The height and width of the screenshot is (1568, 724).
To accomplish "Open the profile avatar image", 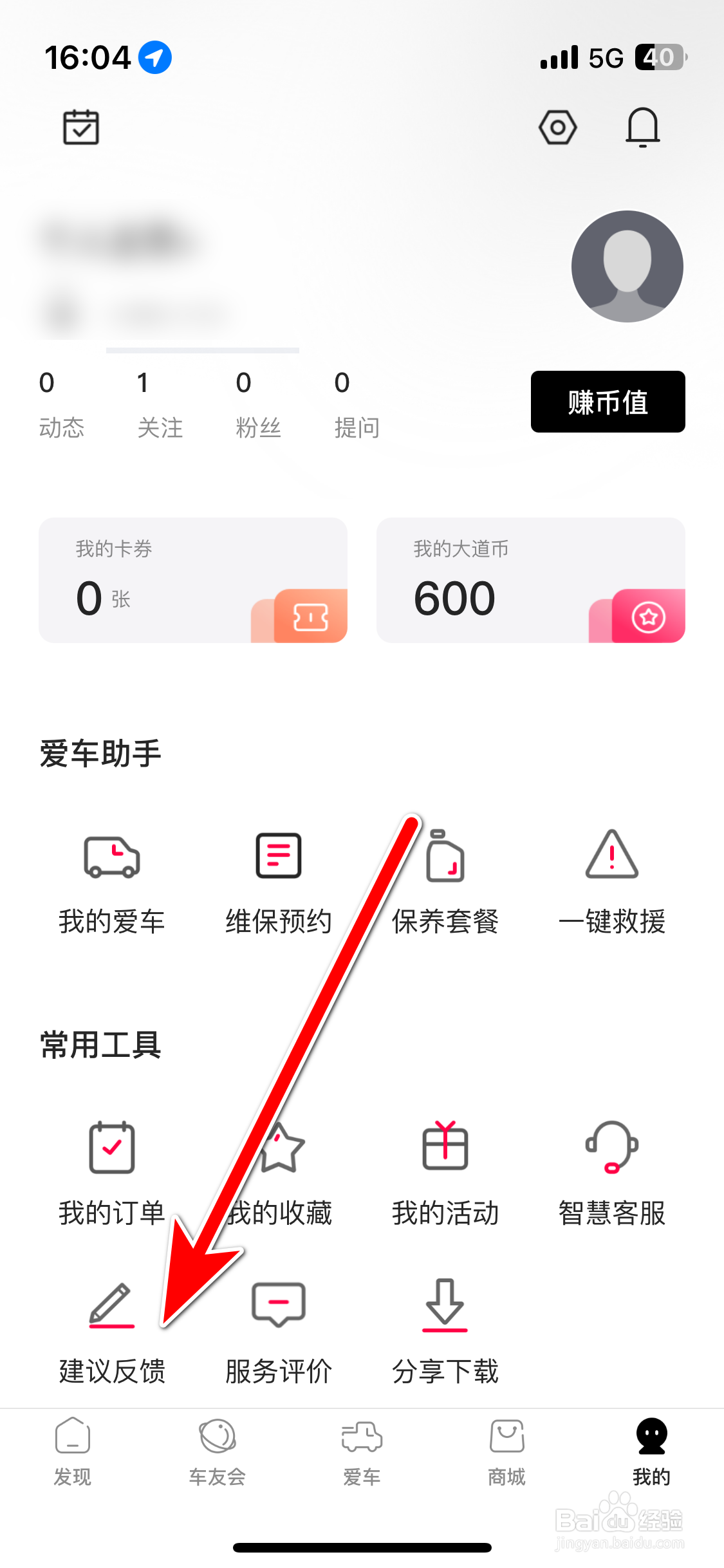I will tap(626, 267).
